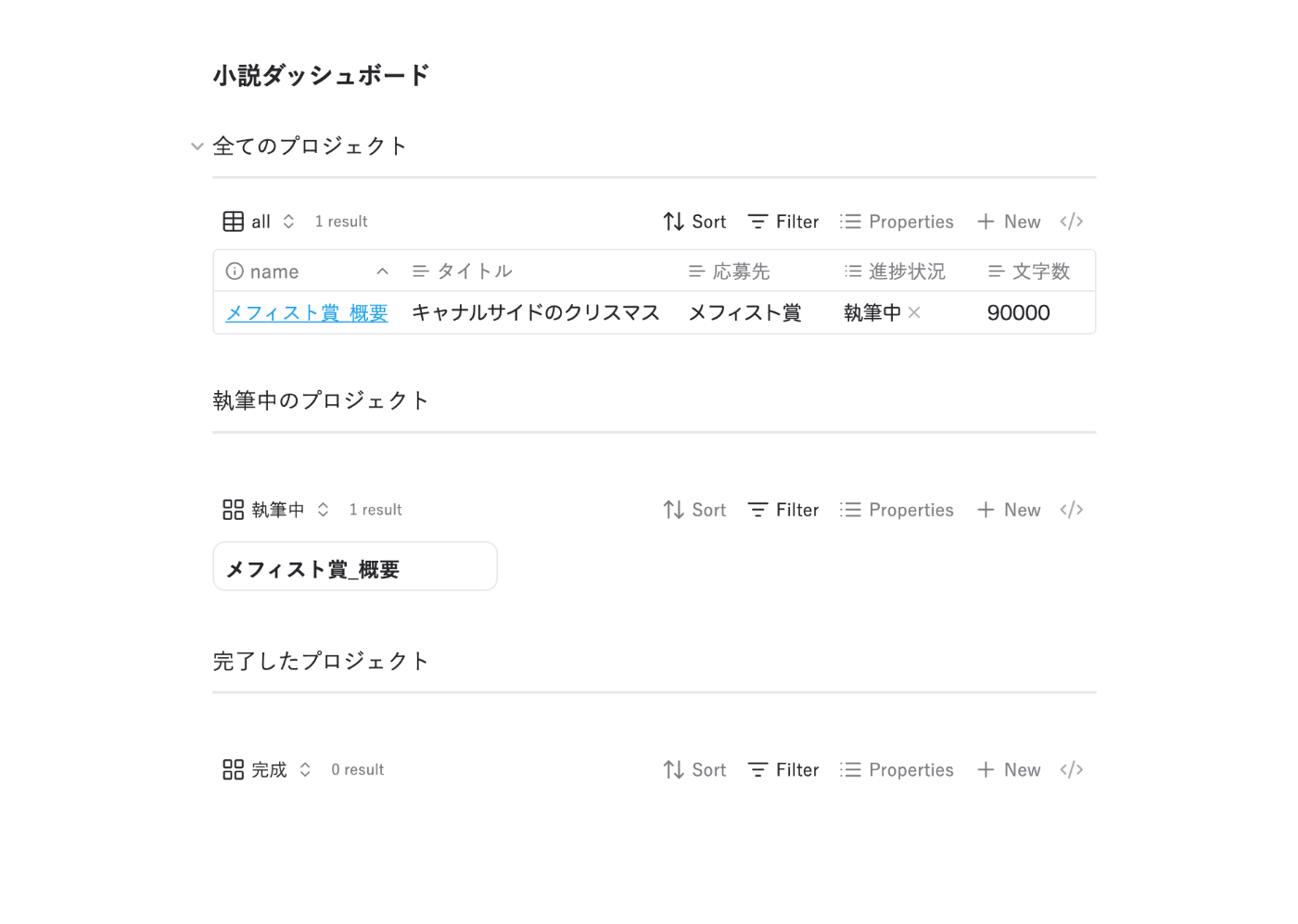Open code view icon for 完成 view

pyautogui.click(x=1071, y=770)
